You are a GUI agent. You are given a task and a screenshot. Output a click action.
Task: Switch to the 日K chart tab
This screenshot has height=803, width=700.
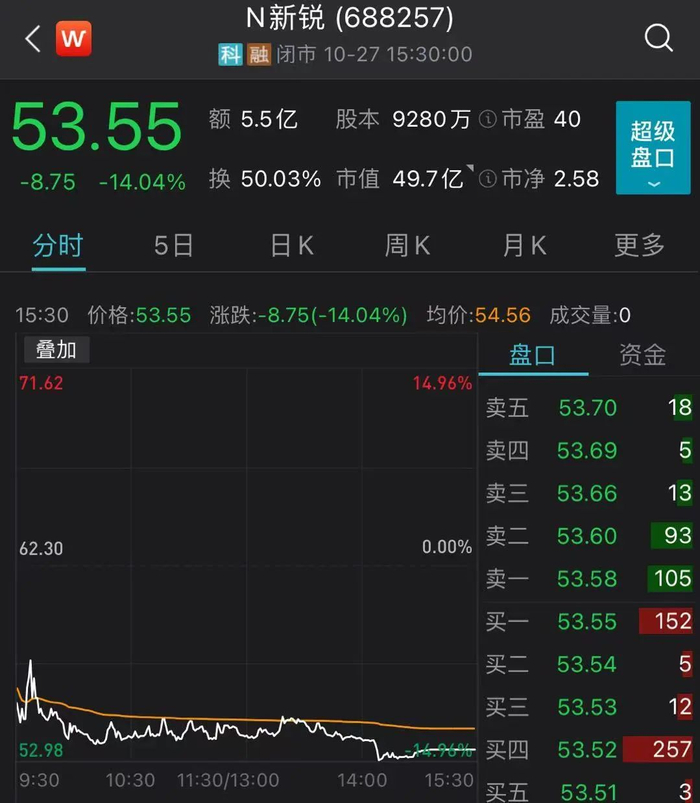point(292,245)
